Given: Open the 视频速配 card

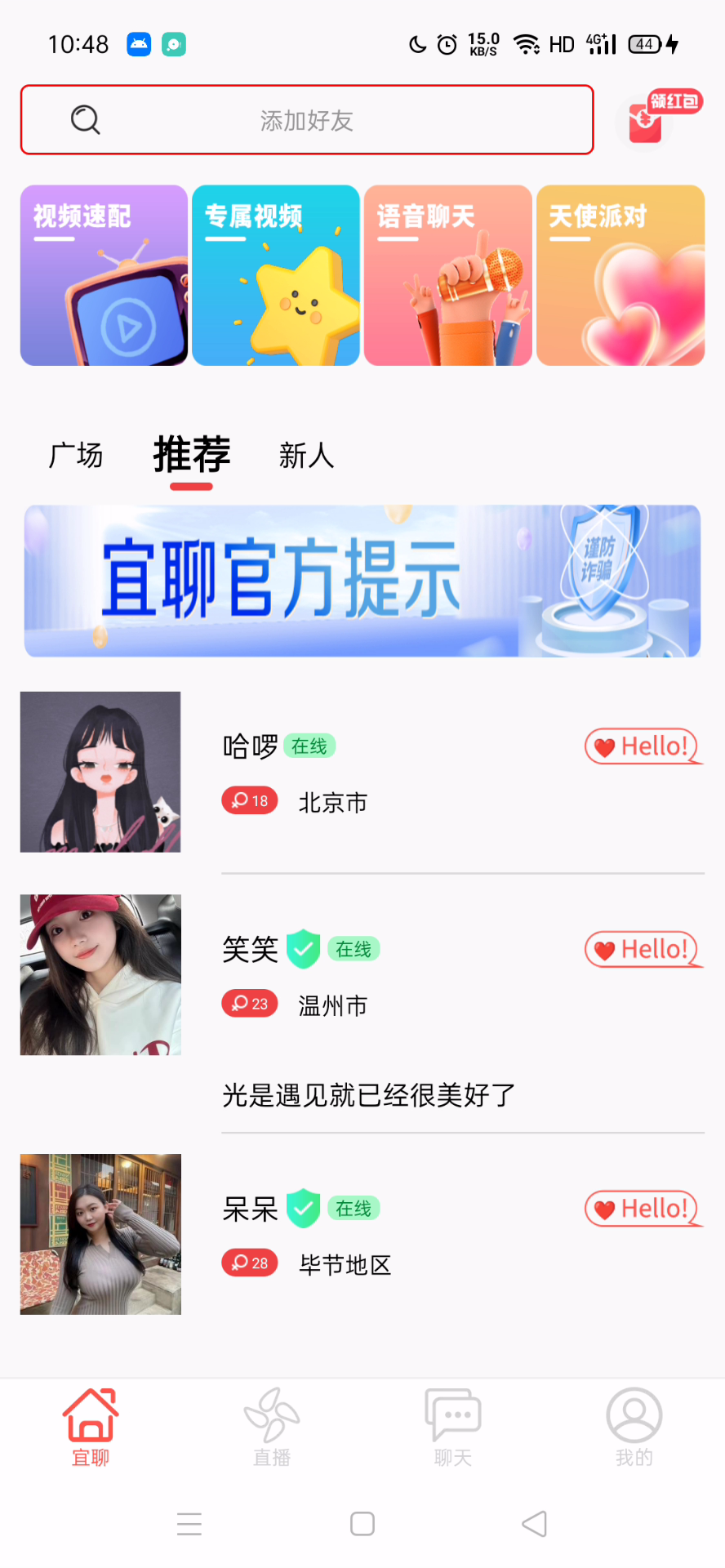Looking at the screenshot, I should click(x=104, y=275).
